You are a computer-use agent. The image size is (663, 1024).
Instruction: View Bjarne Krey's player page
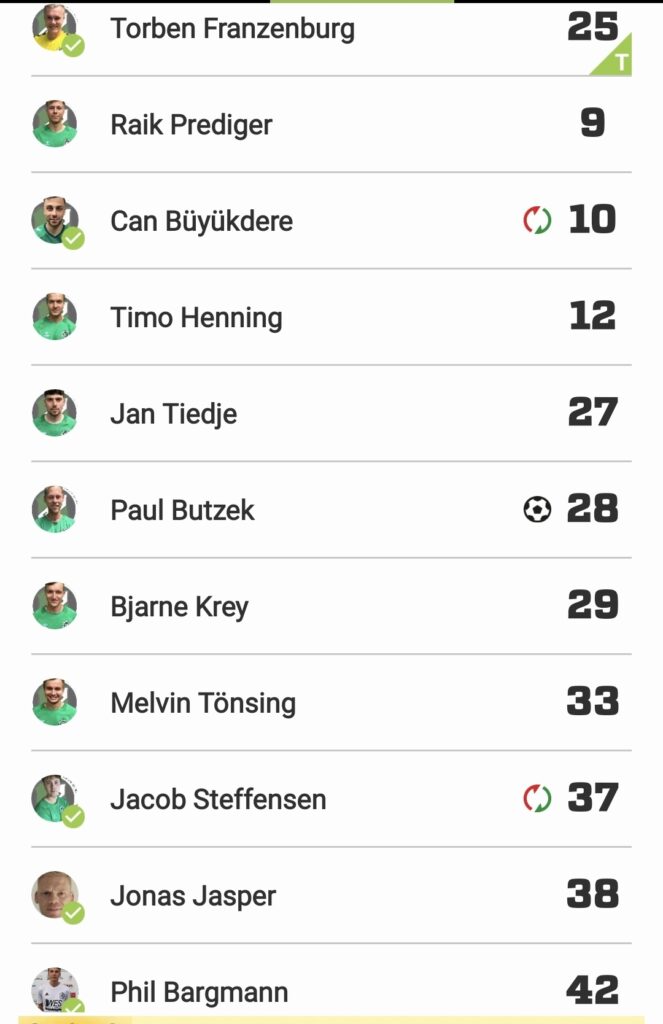pos(179,607)
